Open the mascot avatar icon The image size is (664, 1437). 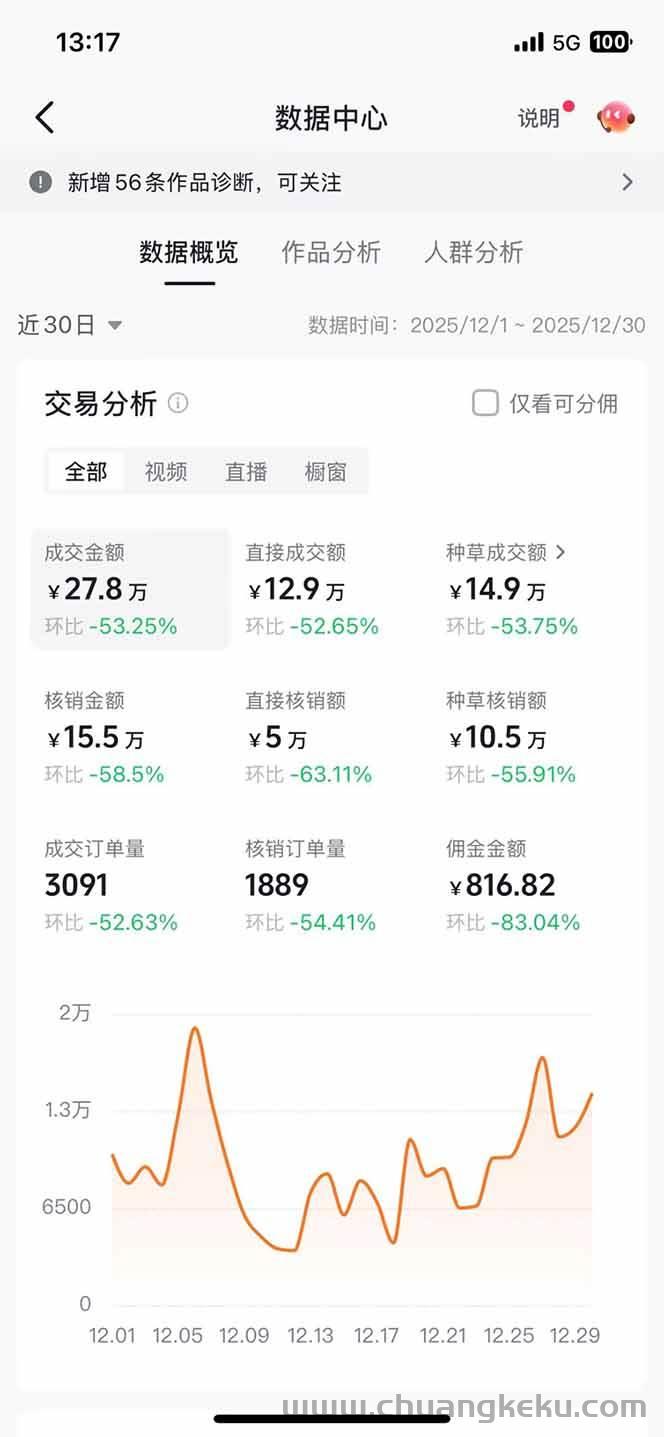[x=616, y=118]
